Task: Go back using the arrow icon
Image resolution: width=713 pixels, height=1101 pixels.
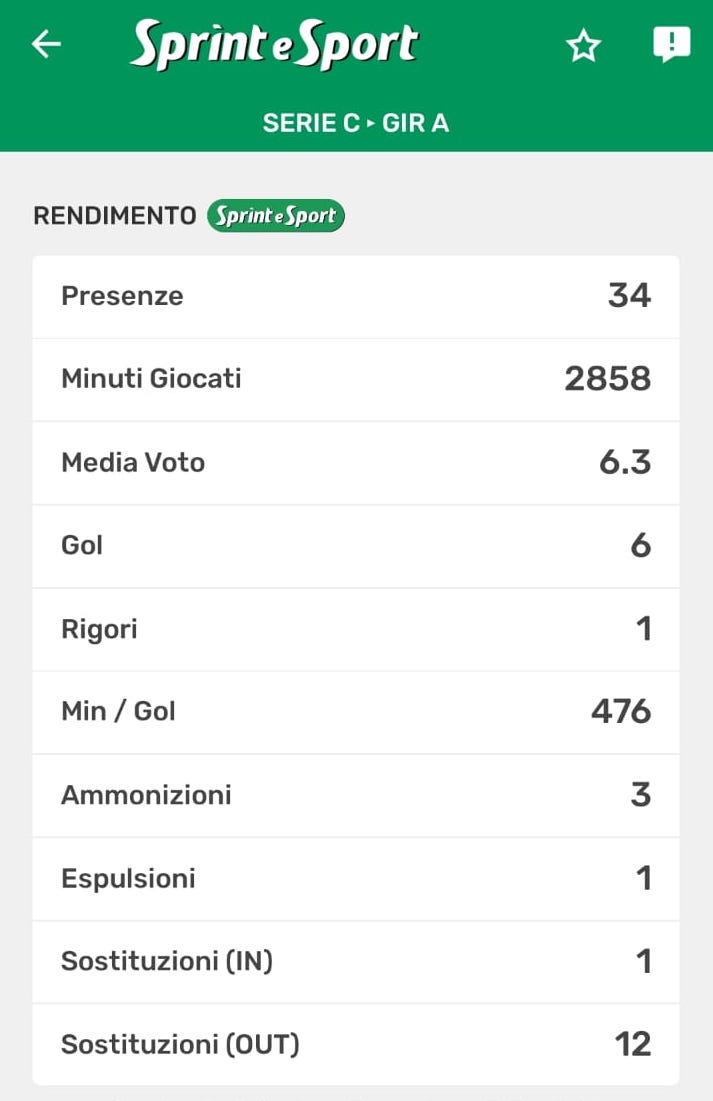Action: (46, 44)
